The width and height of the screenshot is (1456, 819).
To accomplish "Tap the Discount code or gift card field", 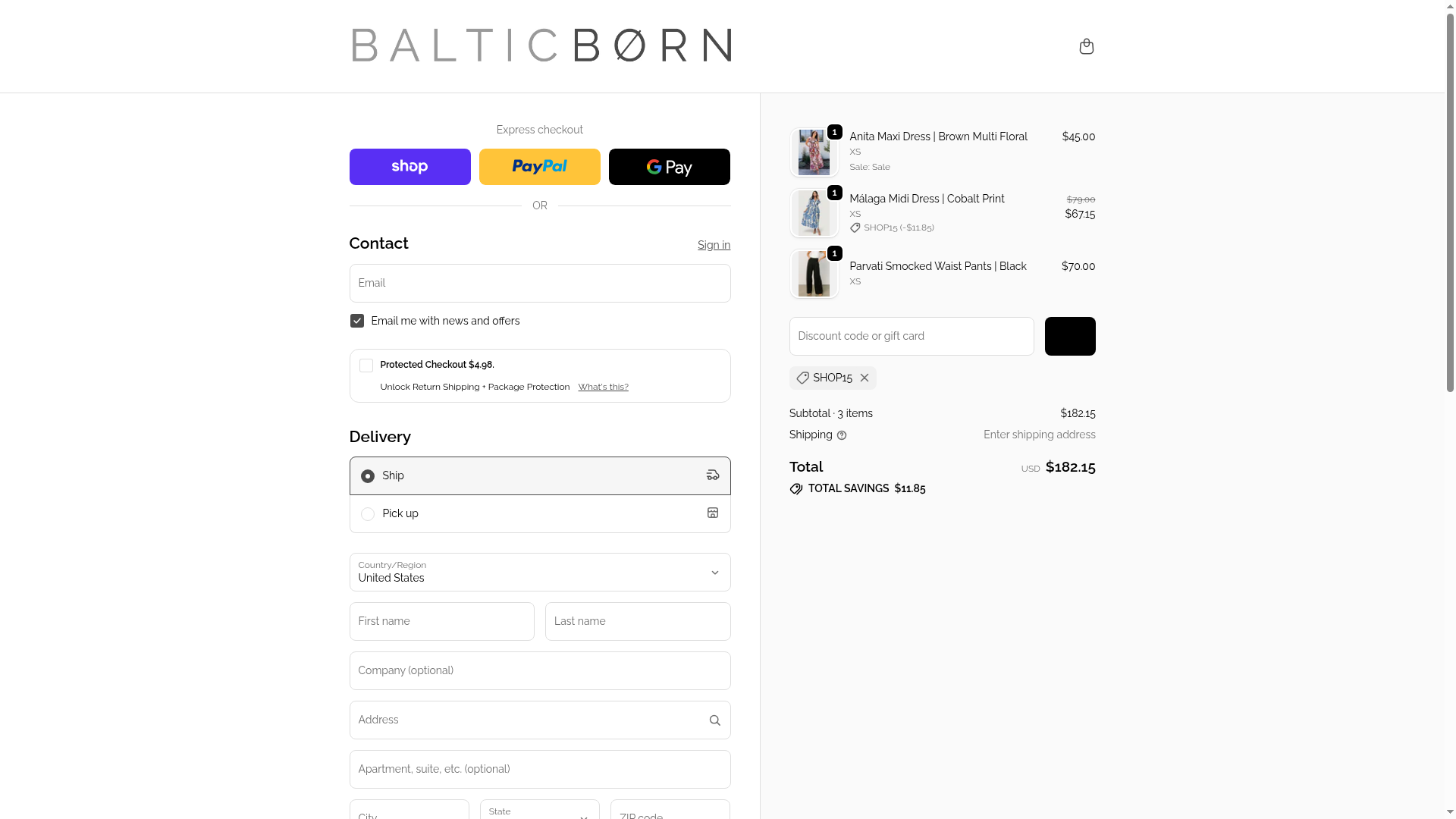I will coord(911,336).
